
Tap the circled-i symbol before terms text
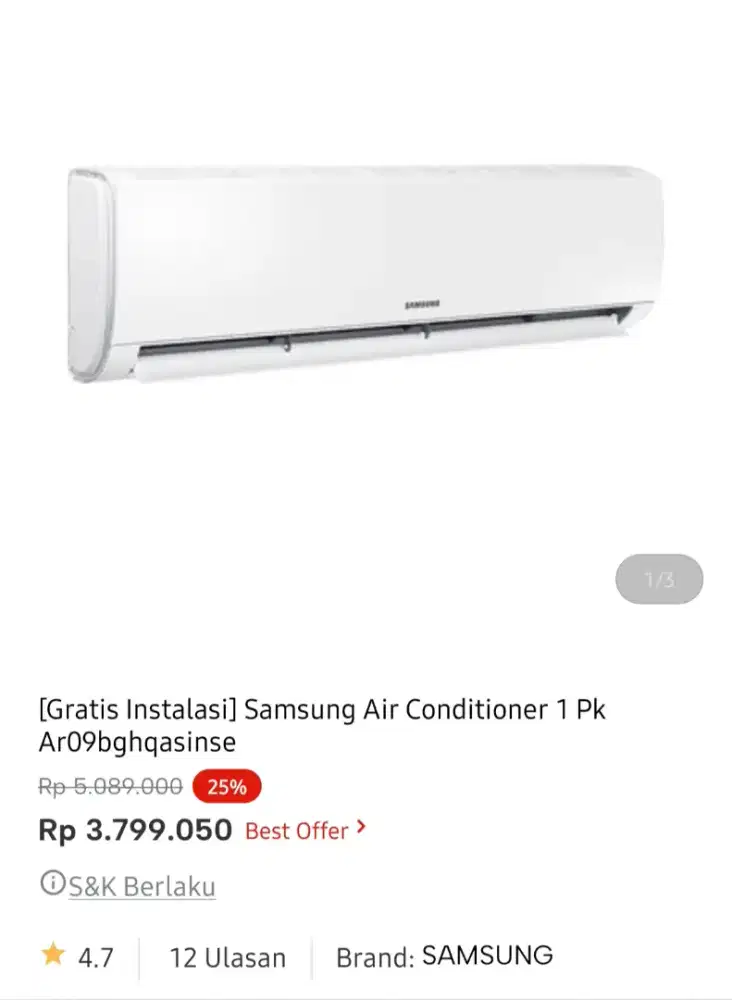(54, 884)
